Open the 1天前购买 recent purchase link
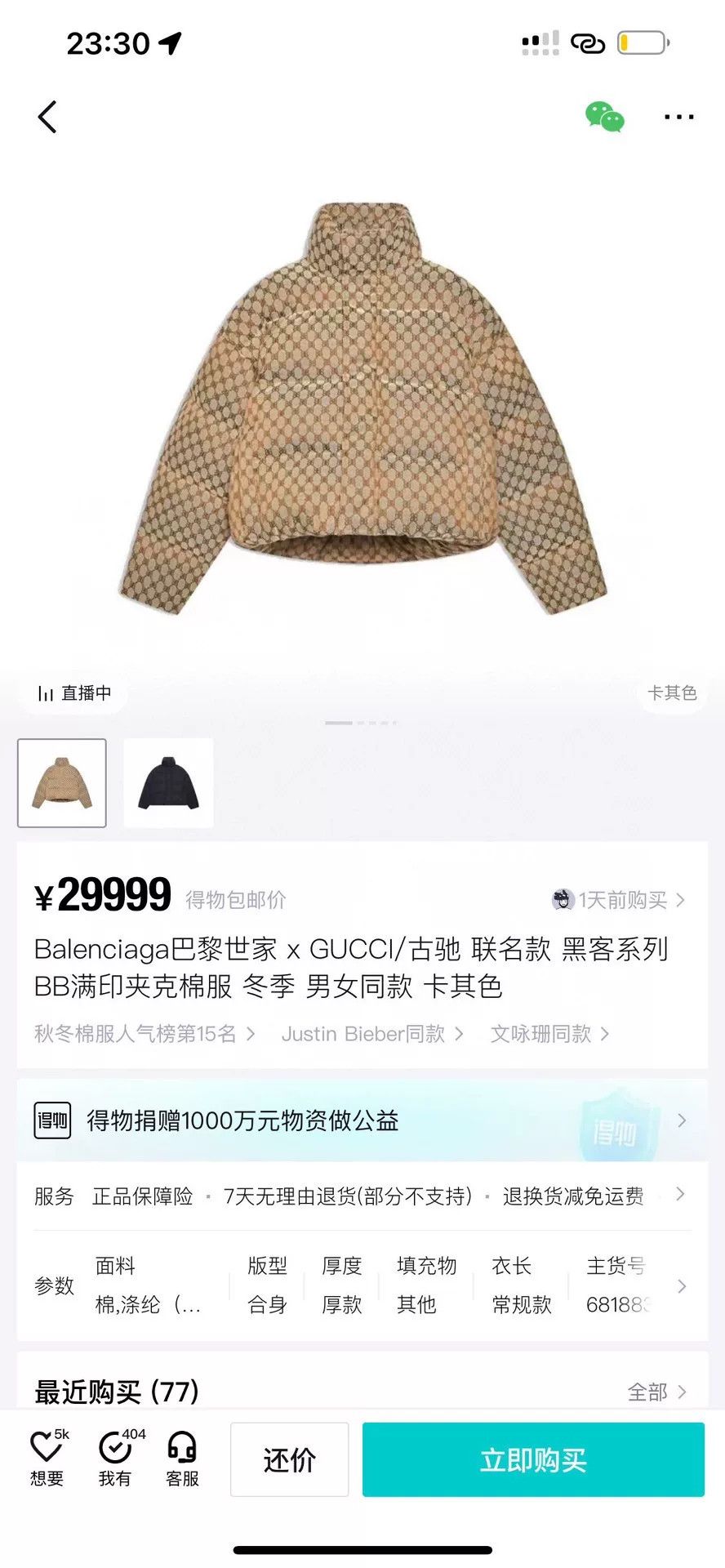Screen dimensions: 725x1568 (618, 900)
